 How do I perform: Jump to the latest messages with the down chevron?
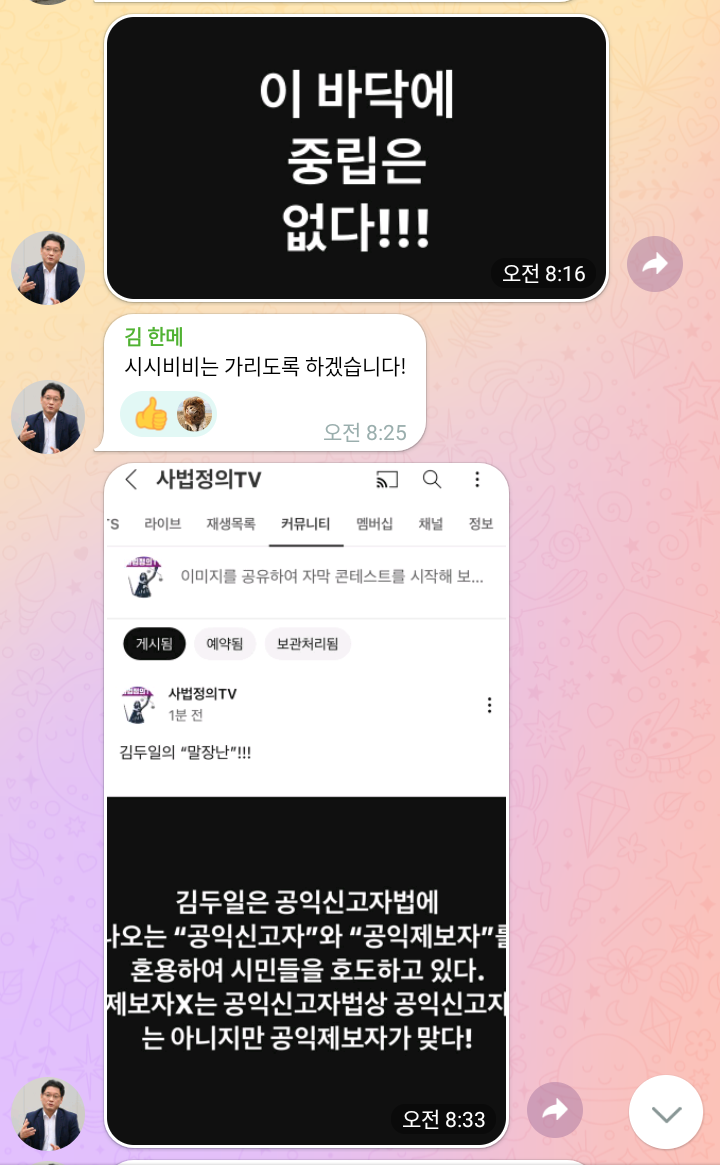tap(666, 1113)
